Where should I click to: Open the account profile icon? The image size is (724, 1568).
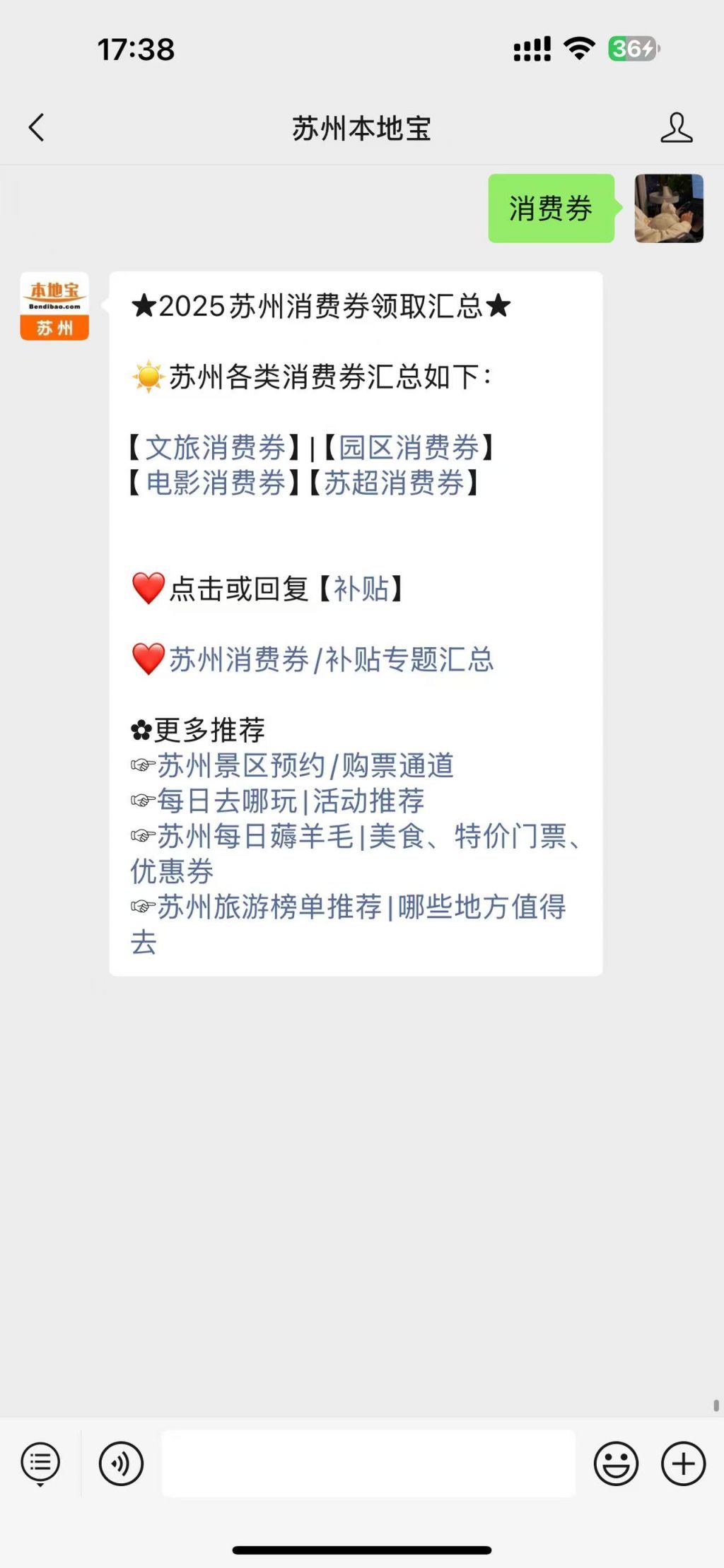click(x=676, y=128)
